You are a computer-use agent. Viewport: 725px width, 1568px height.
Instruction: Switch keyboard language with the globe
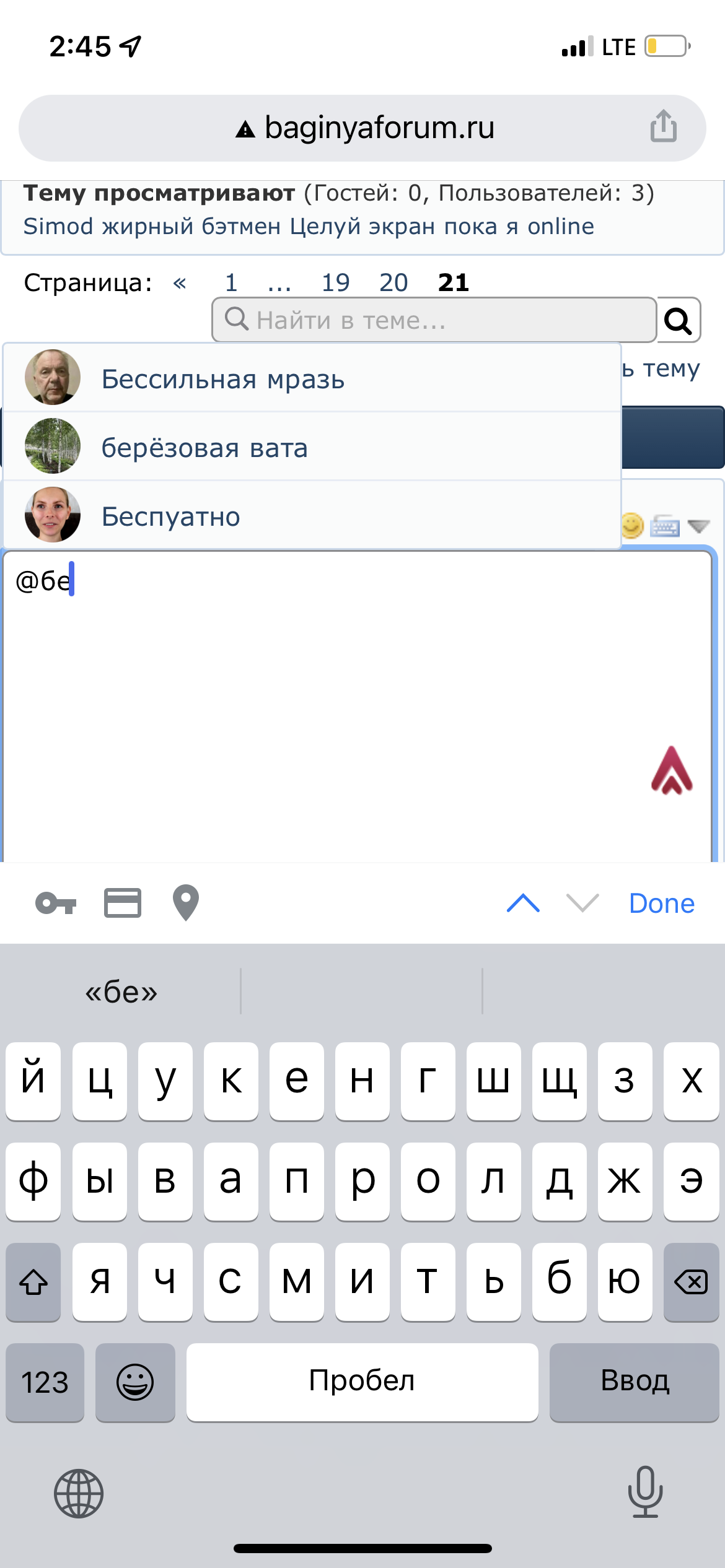[79, 1494]
